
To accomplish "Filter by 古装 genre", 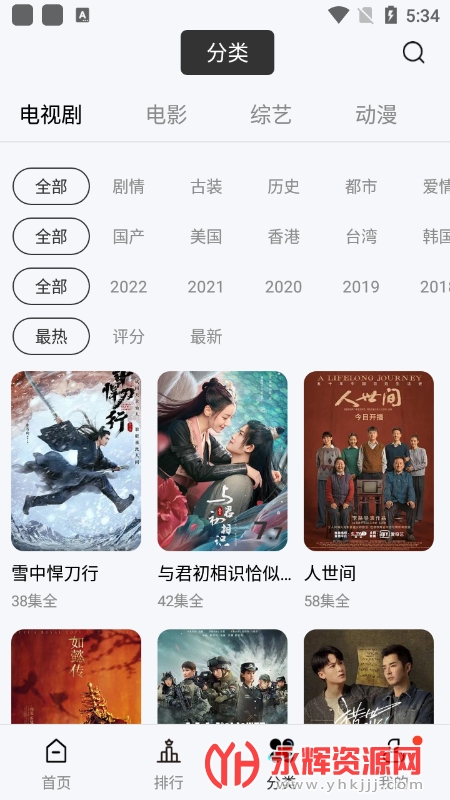I will 206,187.
